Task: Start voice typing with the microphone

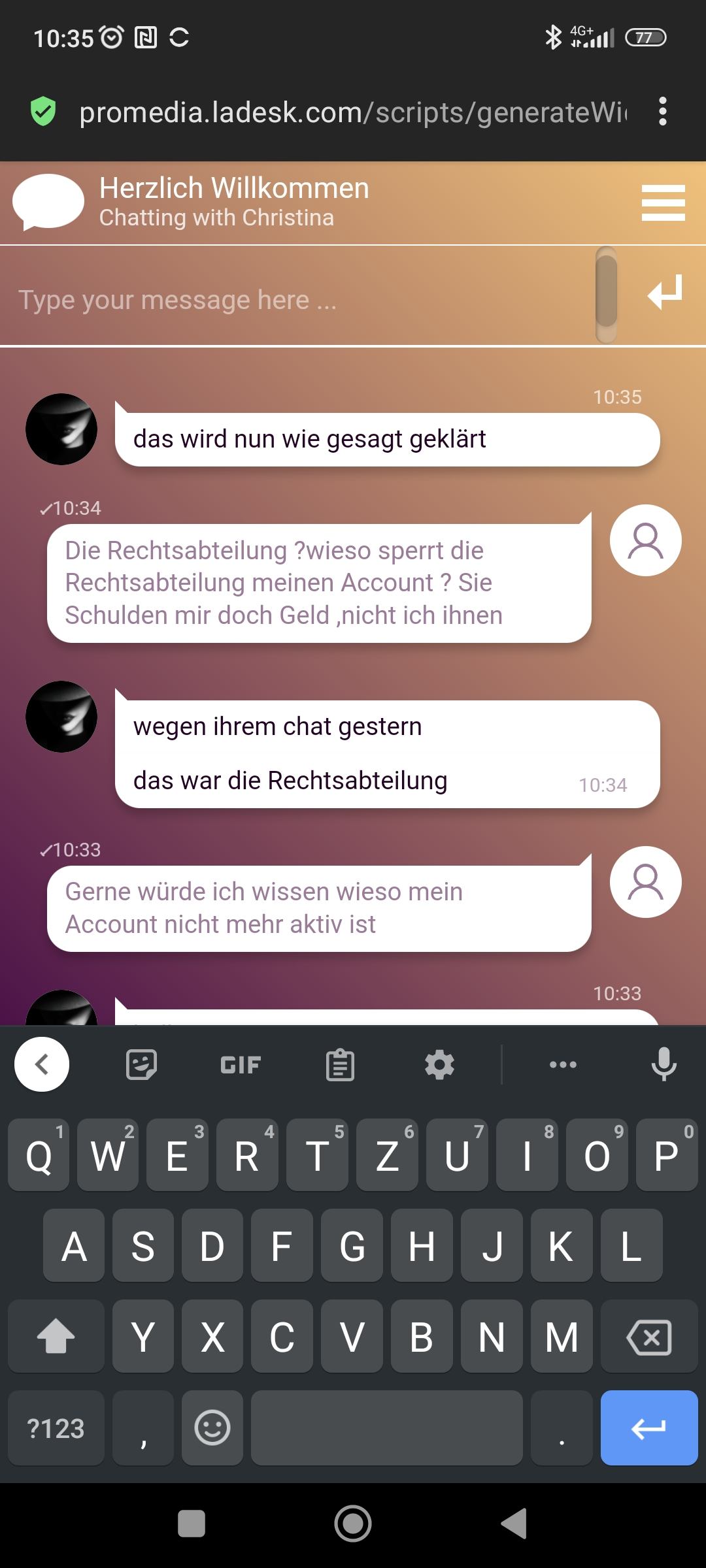Action: tap(664, 1065)
